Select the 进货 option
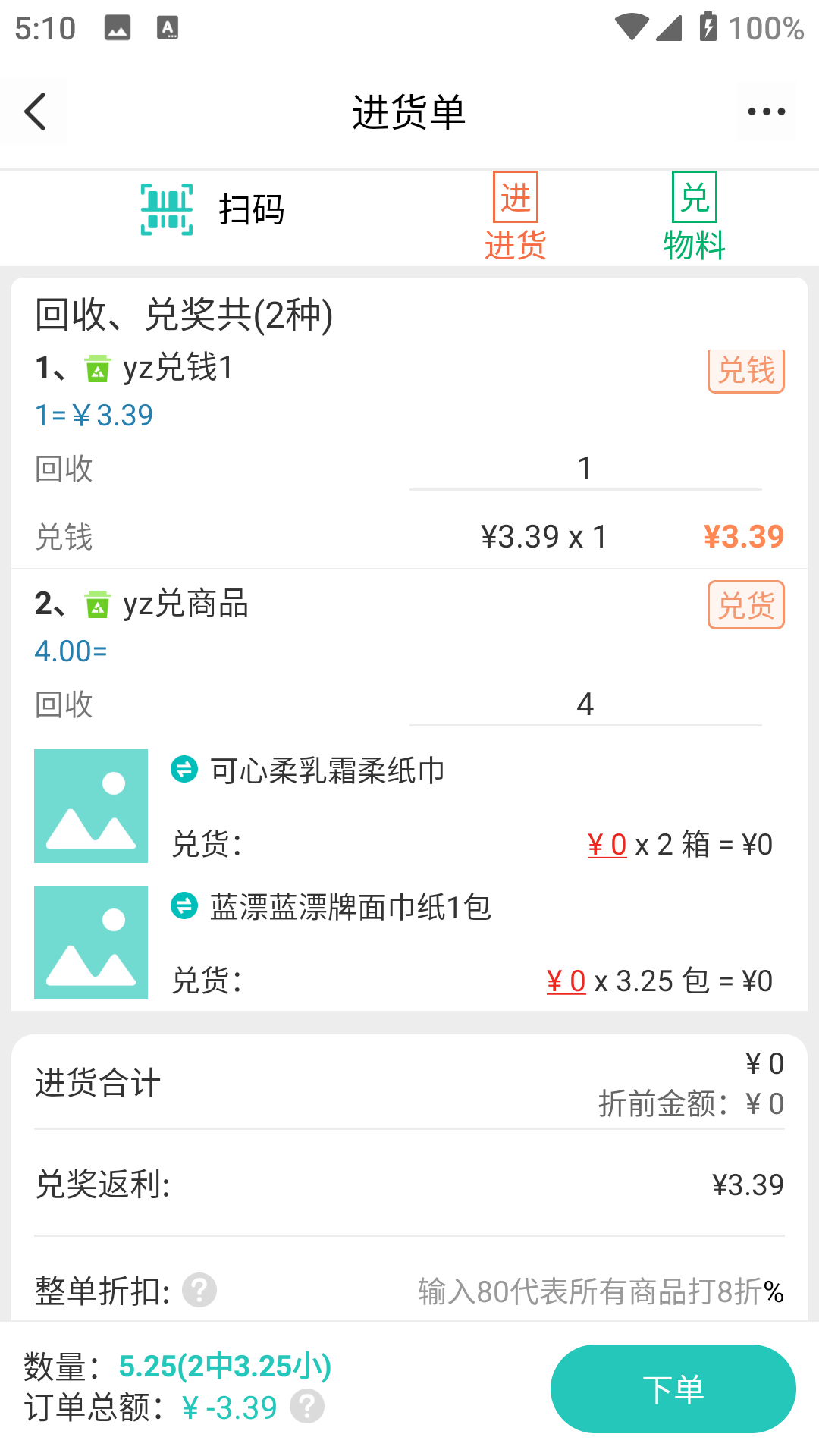This screenshot has height=1456, width=819. coord(516,218)
